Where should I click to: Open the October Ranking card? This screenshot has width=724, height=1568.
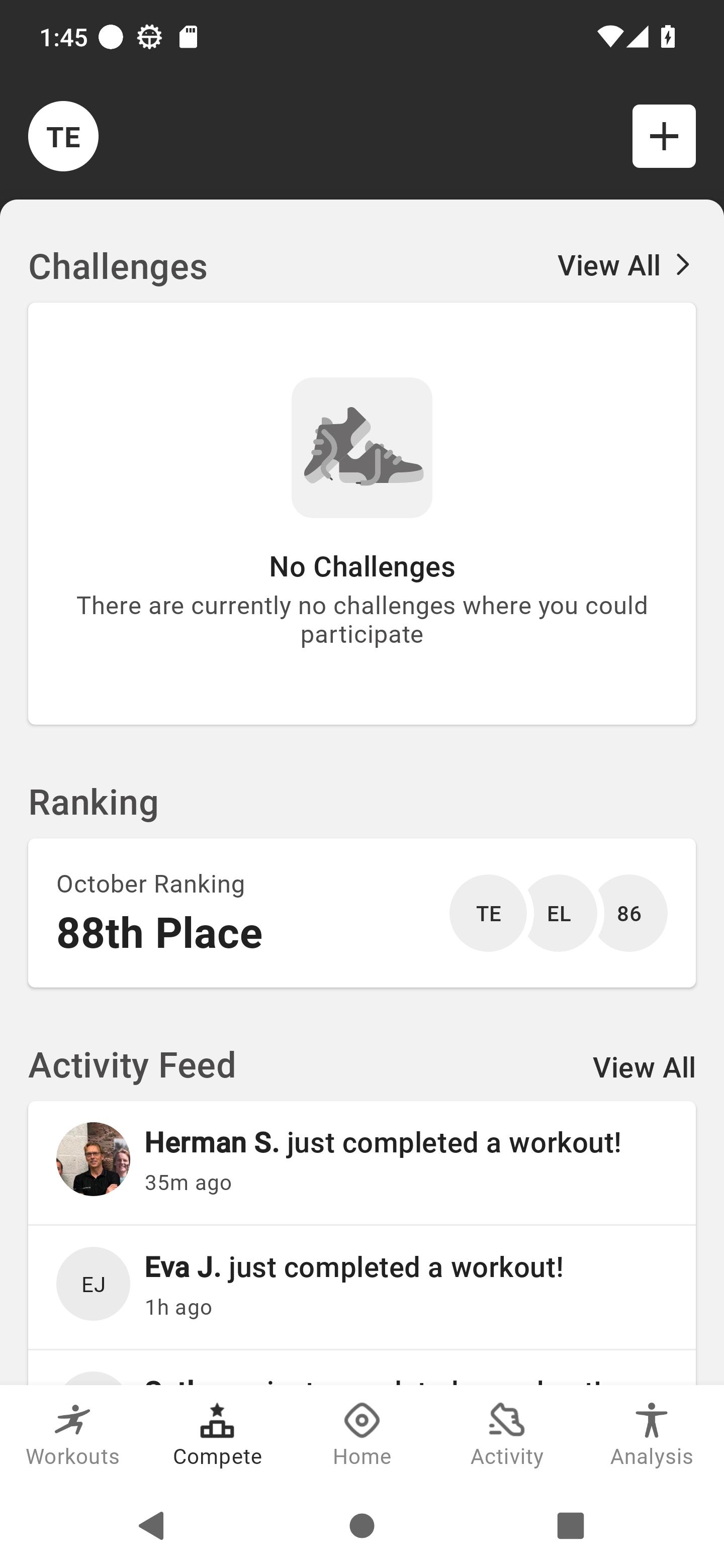(361, 913)
